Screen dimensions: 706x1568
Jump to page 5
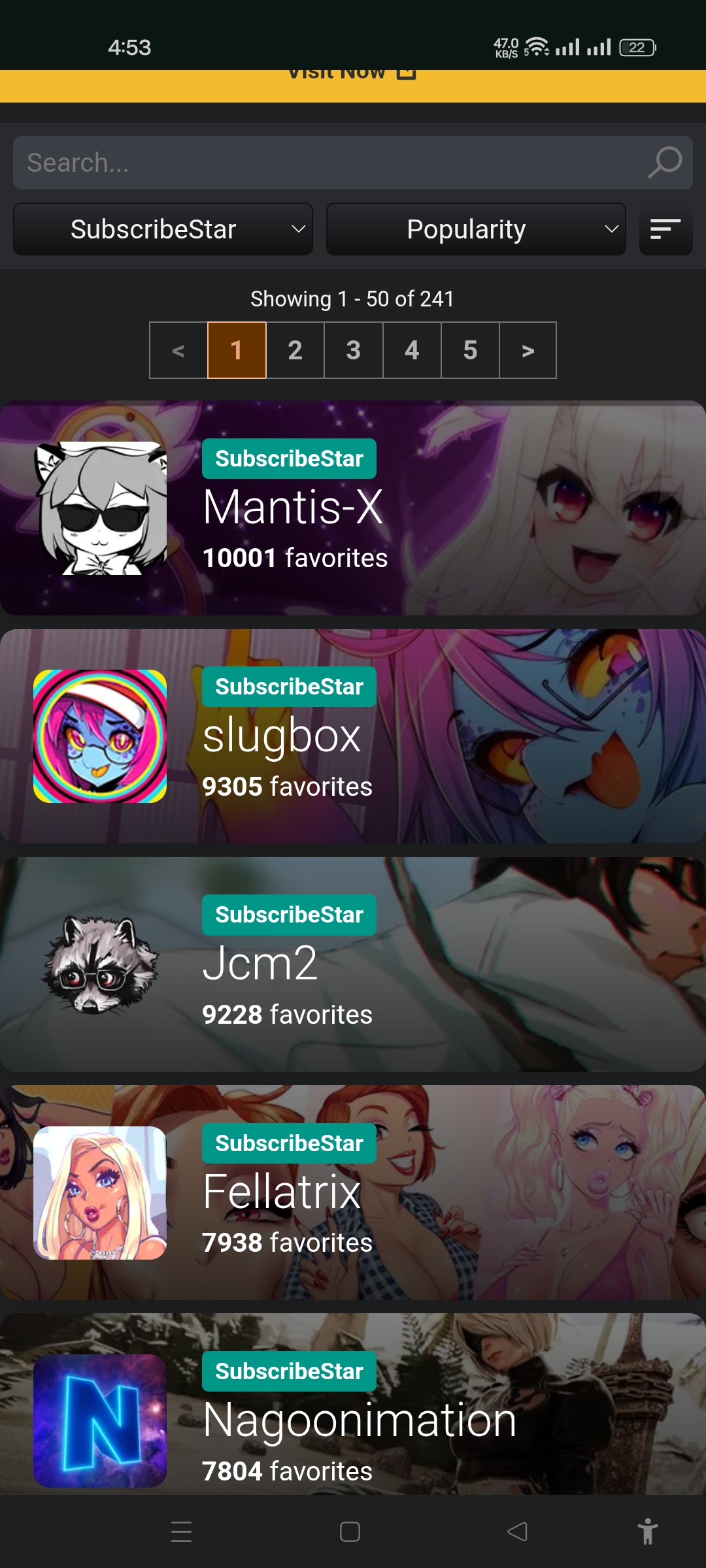coord(470,350)
